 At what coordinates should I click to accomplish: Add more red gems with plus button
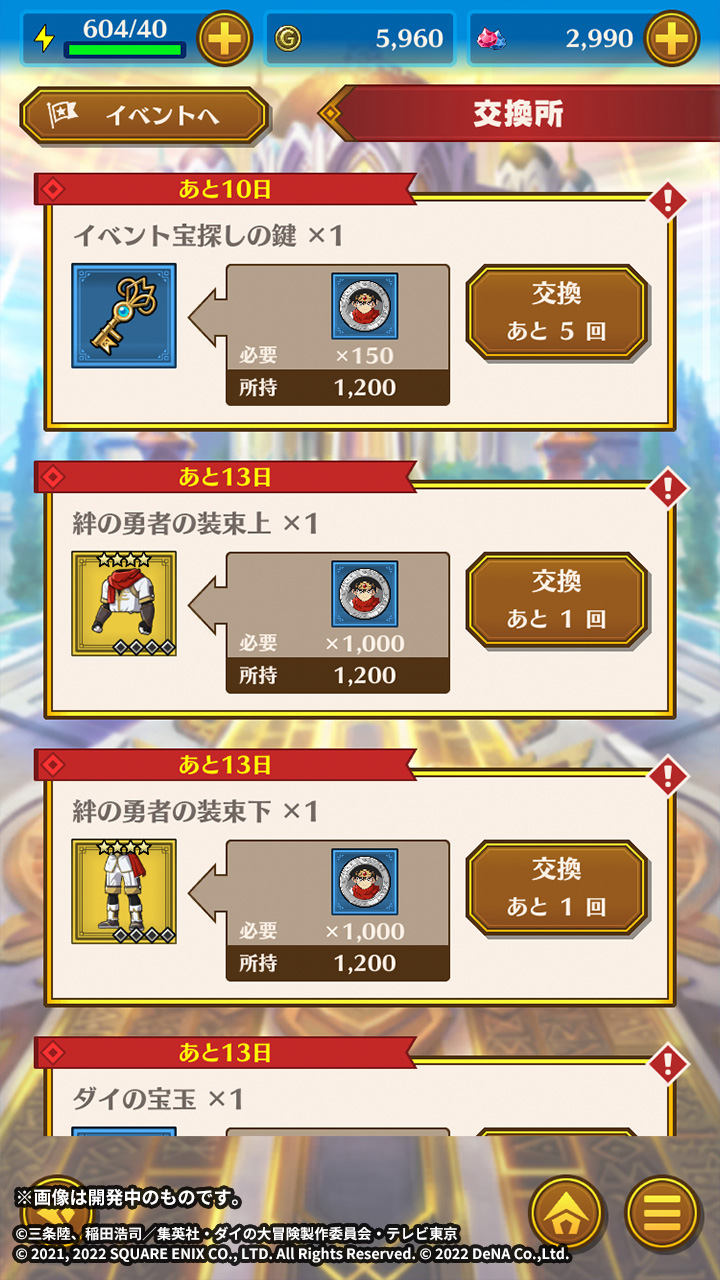[671, 39]
